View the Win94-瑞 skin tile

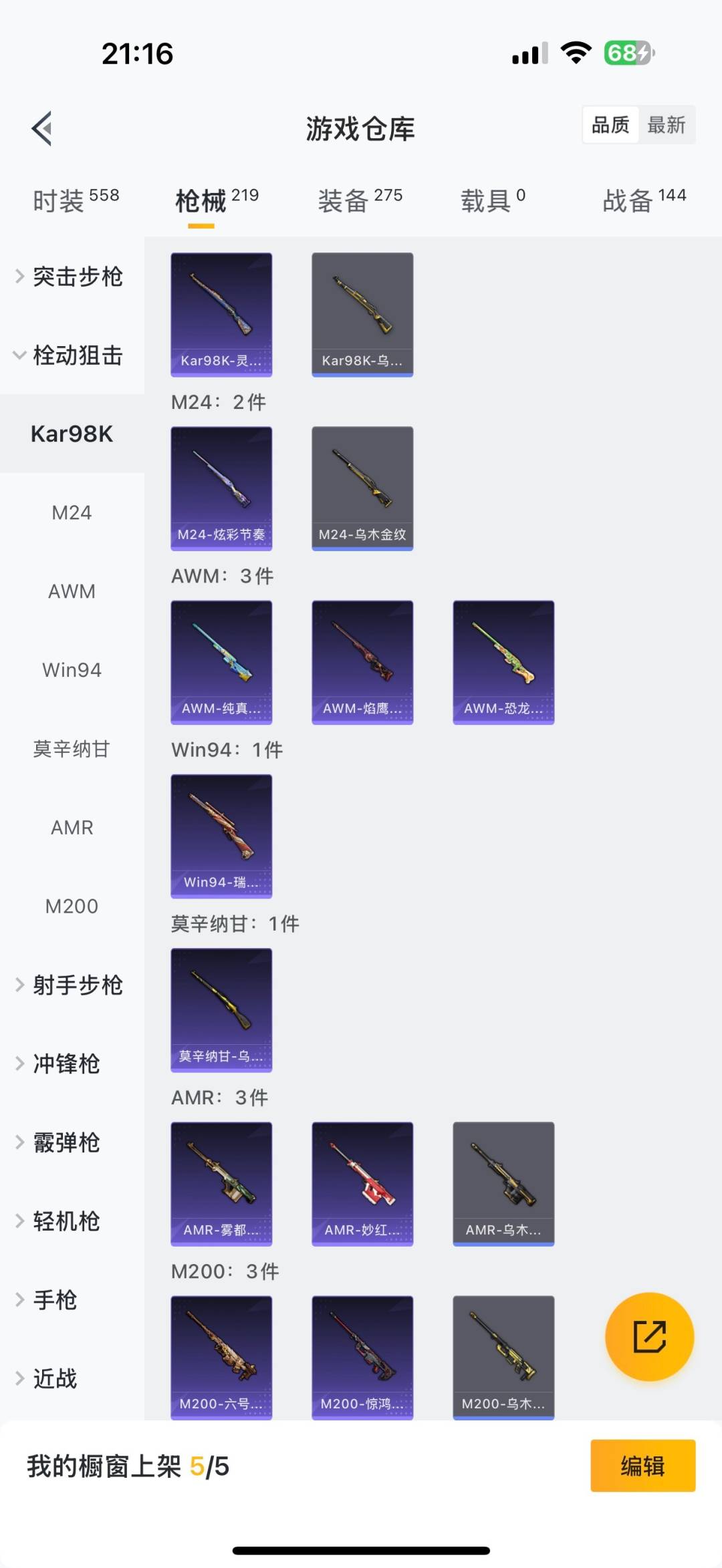click(x=221, y=836)
